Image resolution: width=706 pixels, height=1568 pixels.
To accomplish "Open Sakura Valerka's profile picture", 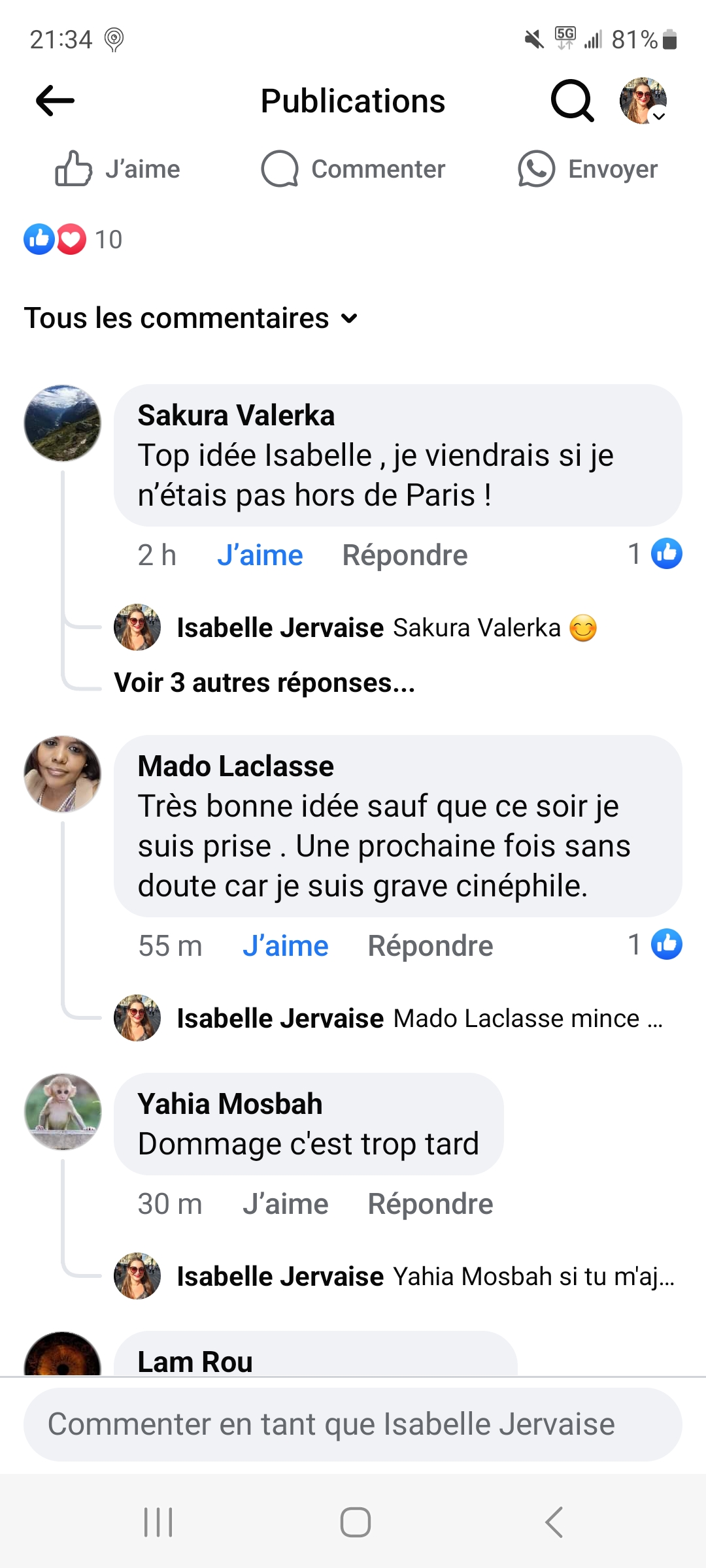I will tap(63, 423).
